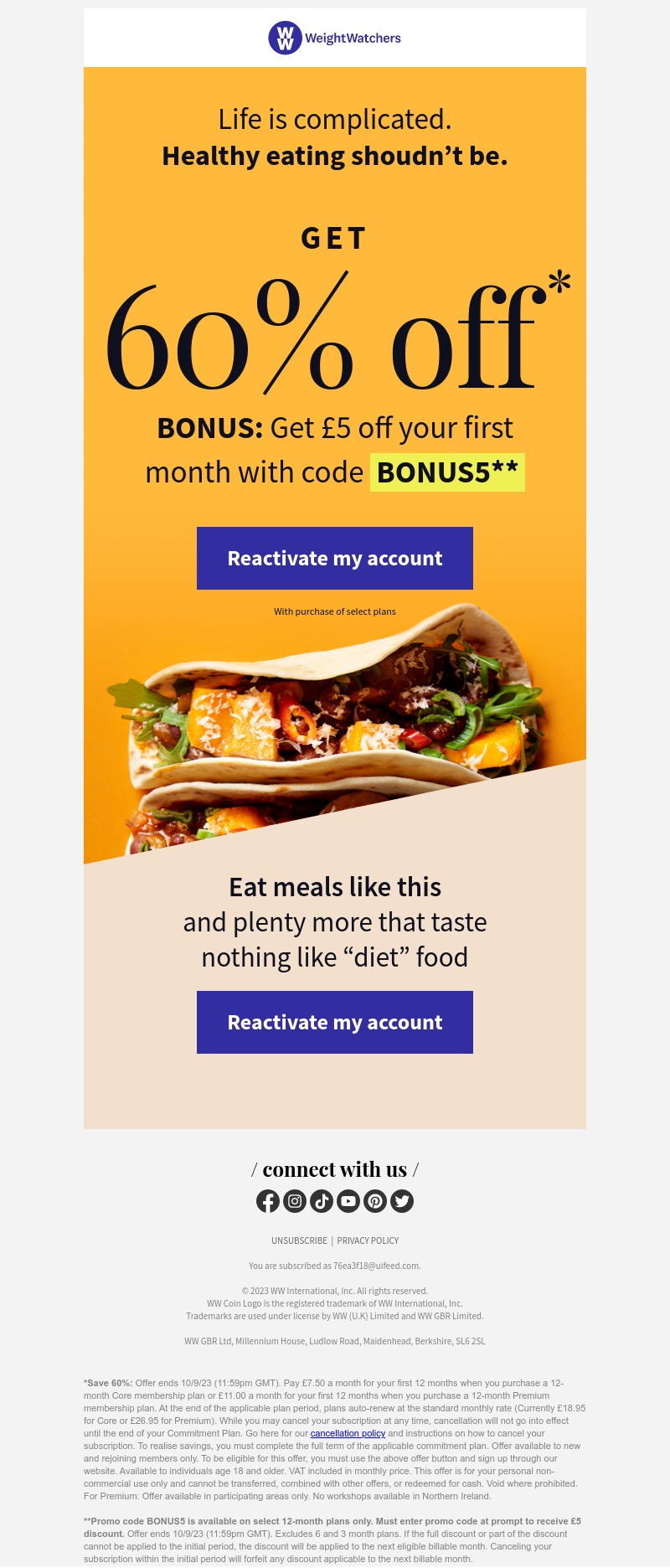Visit the WeightWatchers Instagram icon
670x1568 pixels.
tap(295, 1201)
